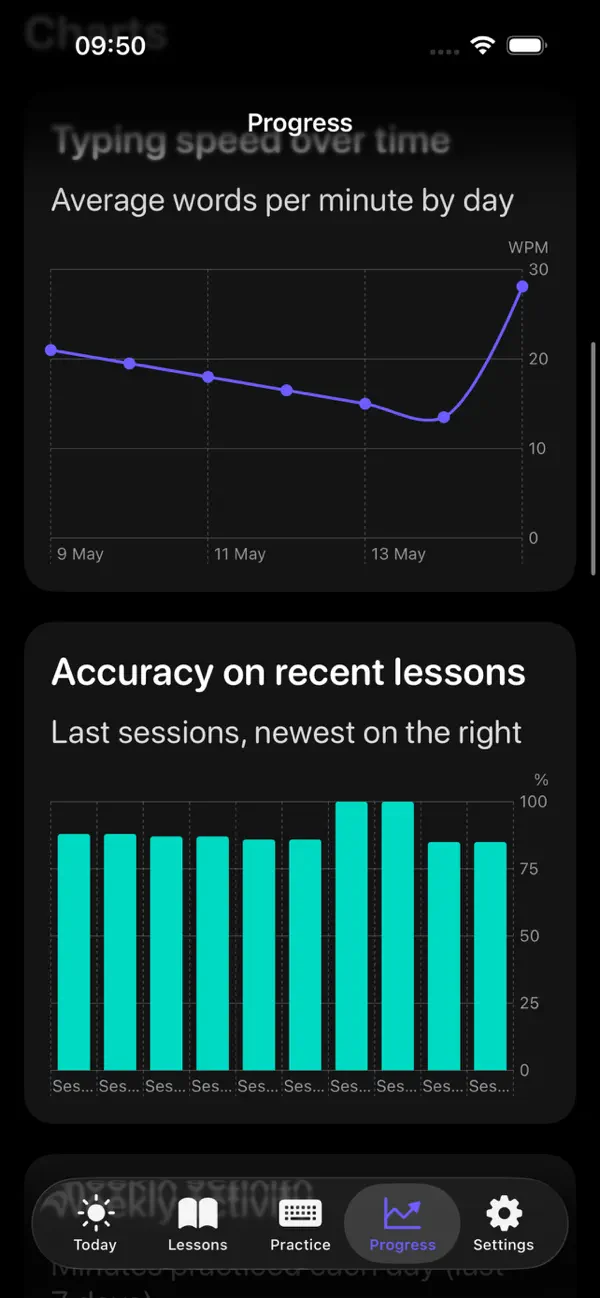Viewport: 600px width, 1298px height.
Task: Open the Settings tab
Action: point(503,1224)
